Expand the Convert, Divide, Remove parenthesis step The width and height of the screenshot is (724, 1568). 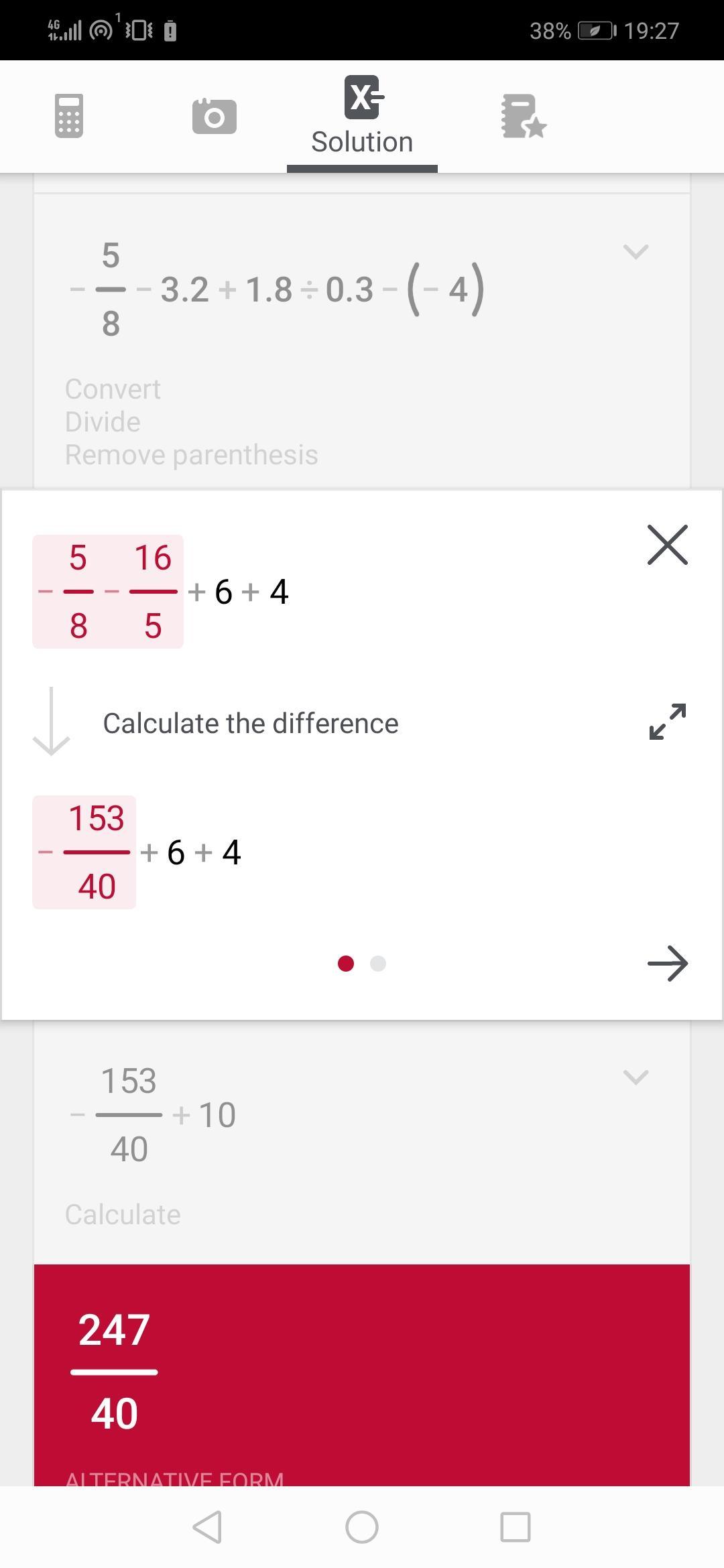click(636, 252)
